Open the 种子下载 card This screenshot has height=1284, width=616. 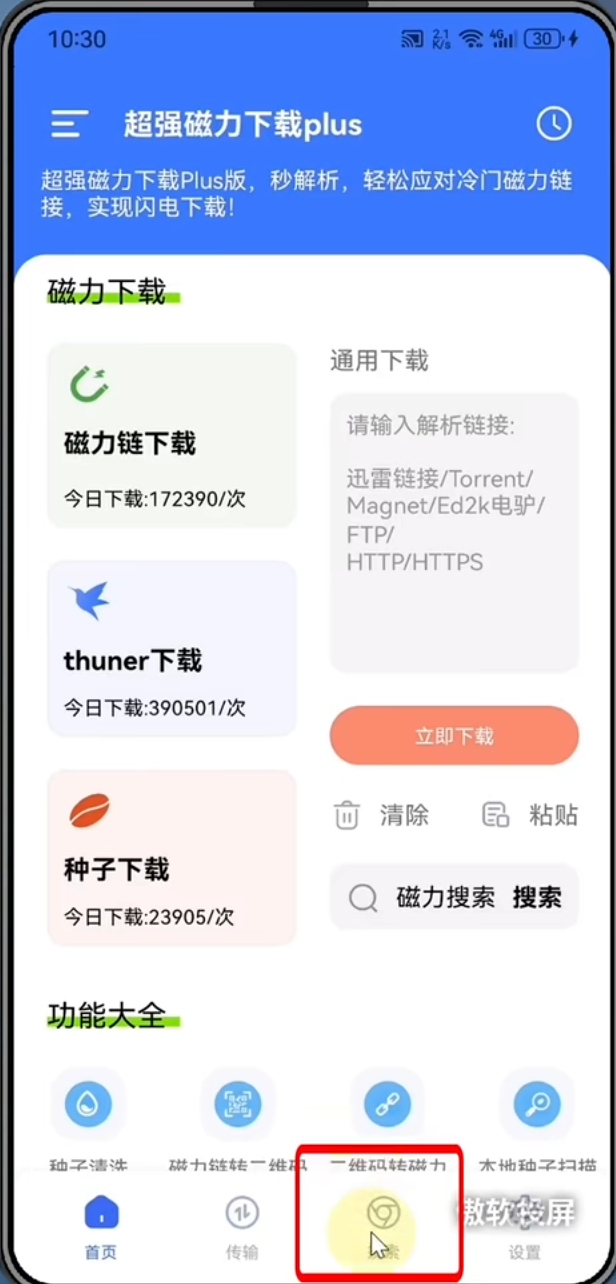coord(172,858)
